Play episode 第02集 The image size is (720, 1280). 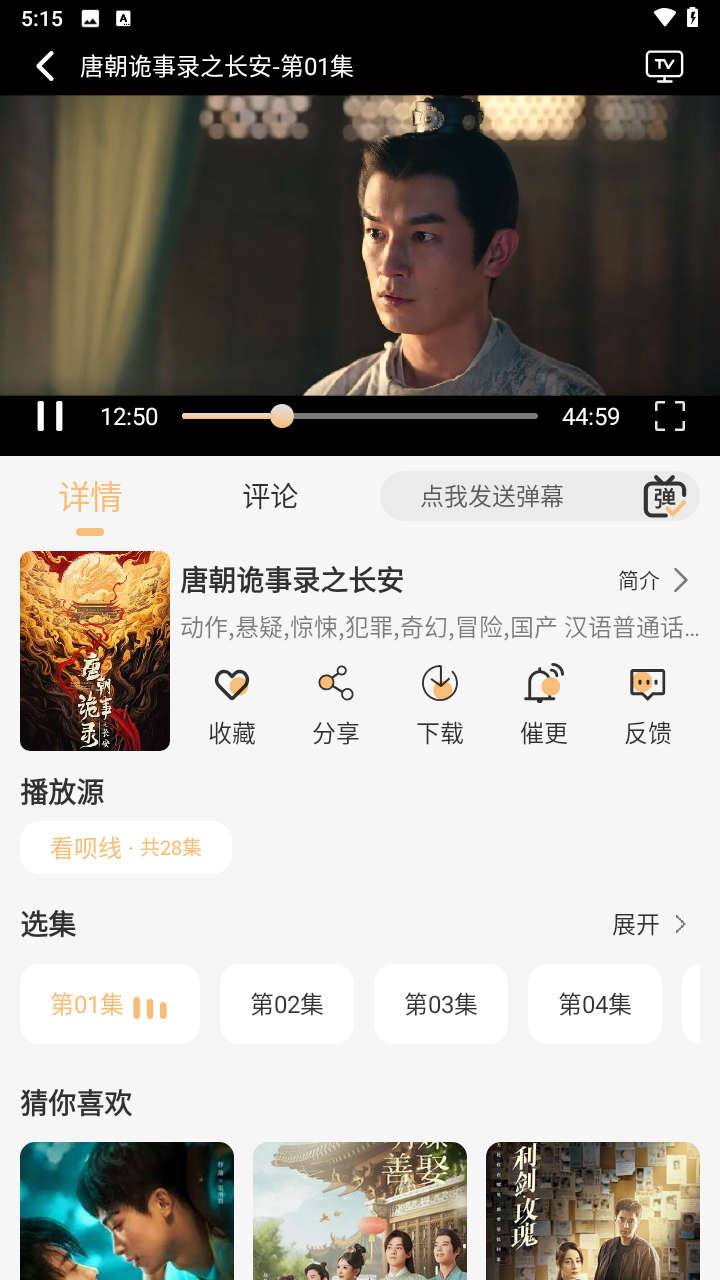click(287, 1004)
